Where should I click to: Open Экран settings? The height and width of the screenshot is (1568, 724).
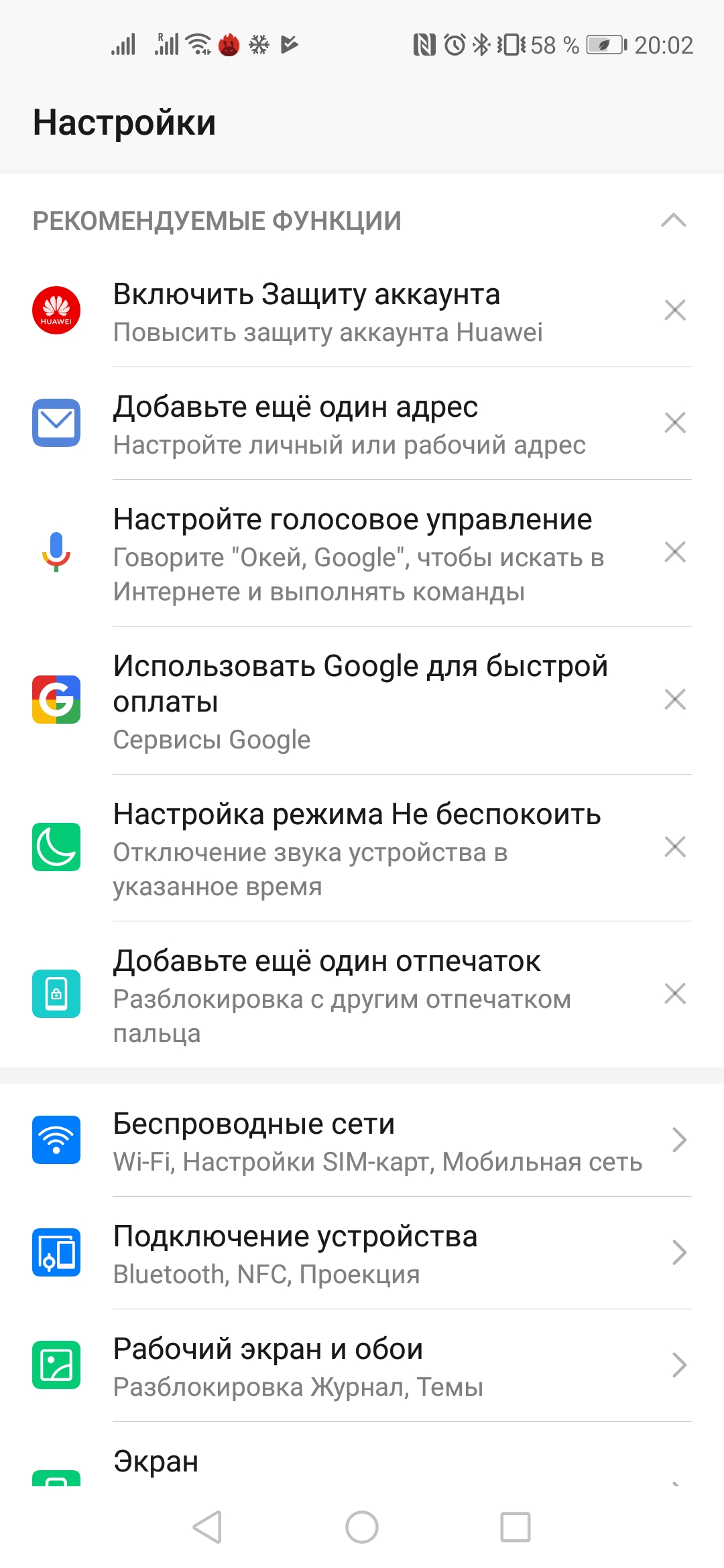coord(362,1464)
